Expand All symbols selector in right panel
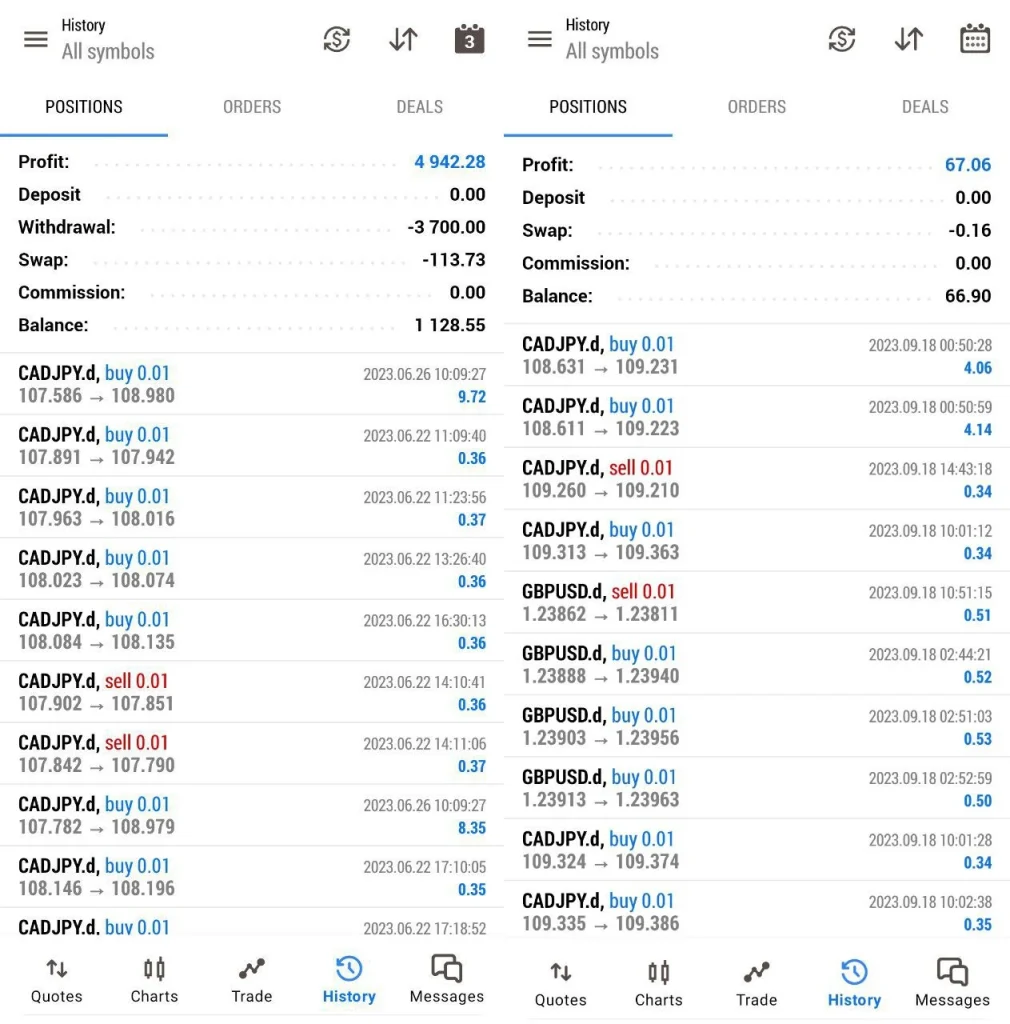The image size is (1010, 1024). pyautogui.click(x=612, y=52)
